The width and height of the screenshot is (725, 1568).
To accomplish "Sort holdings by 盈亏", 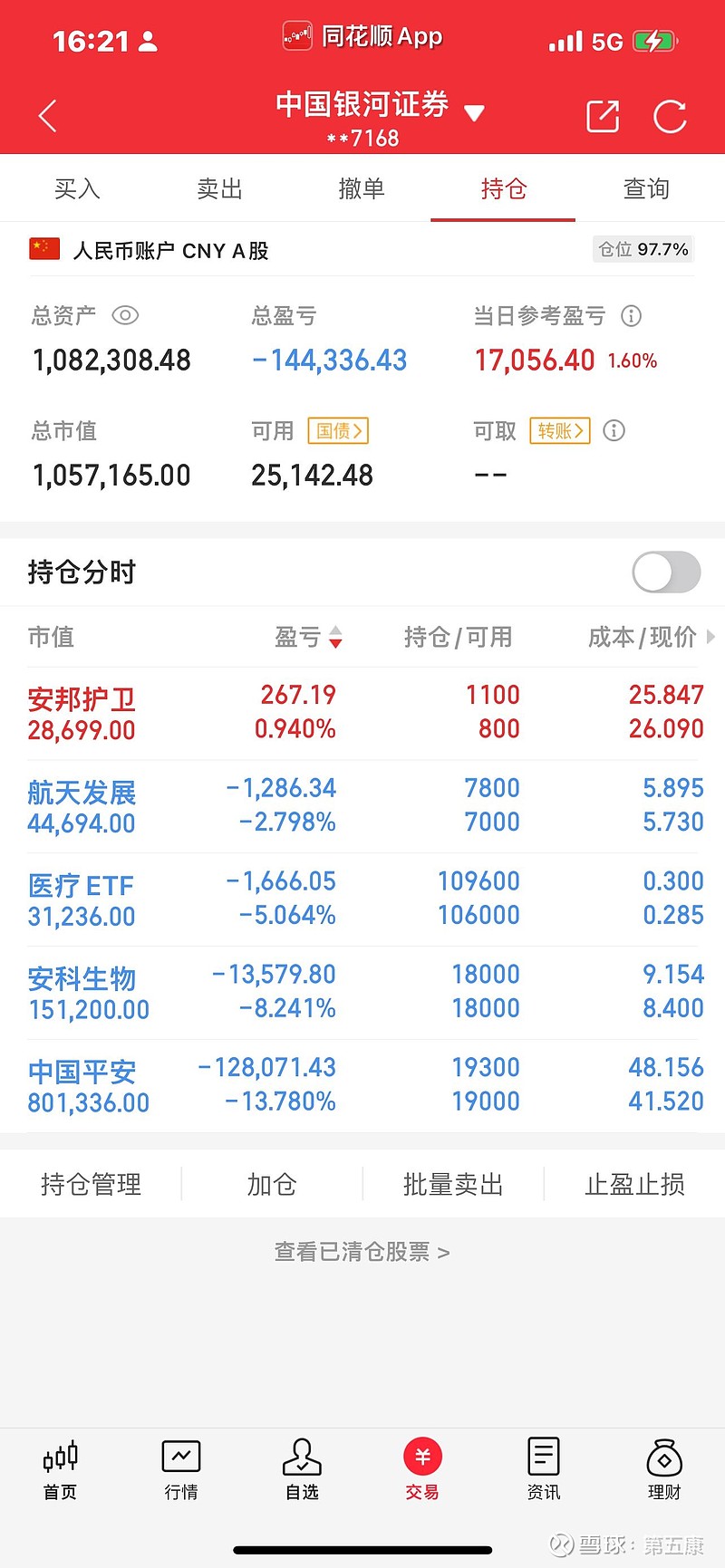I will point(308,637).
